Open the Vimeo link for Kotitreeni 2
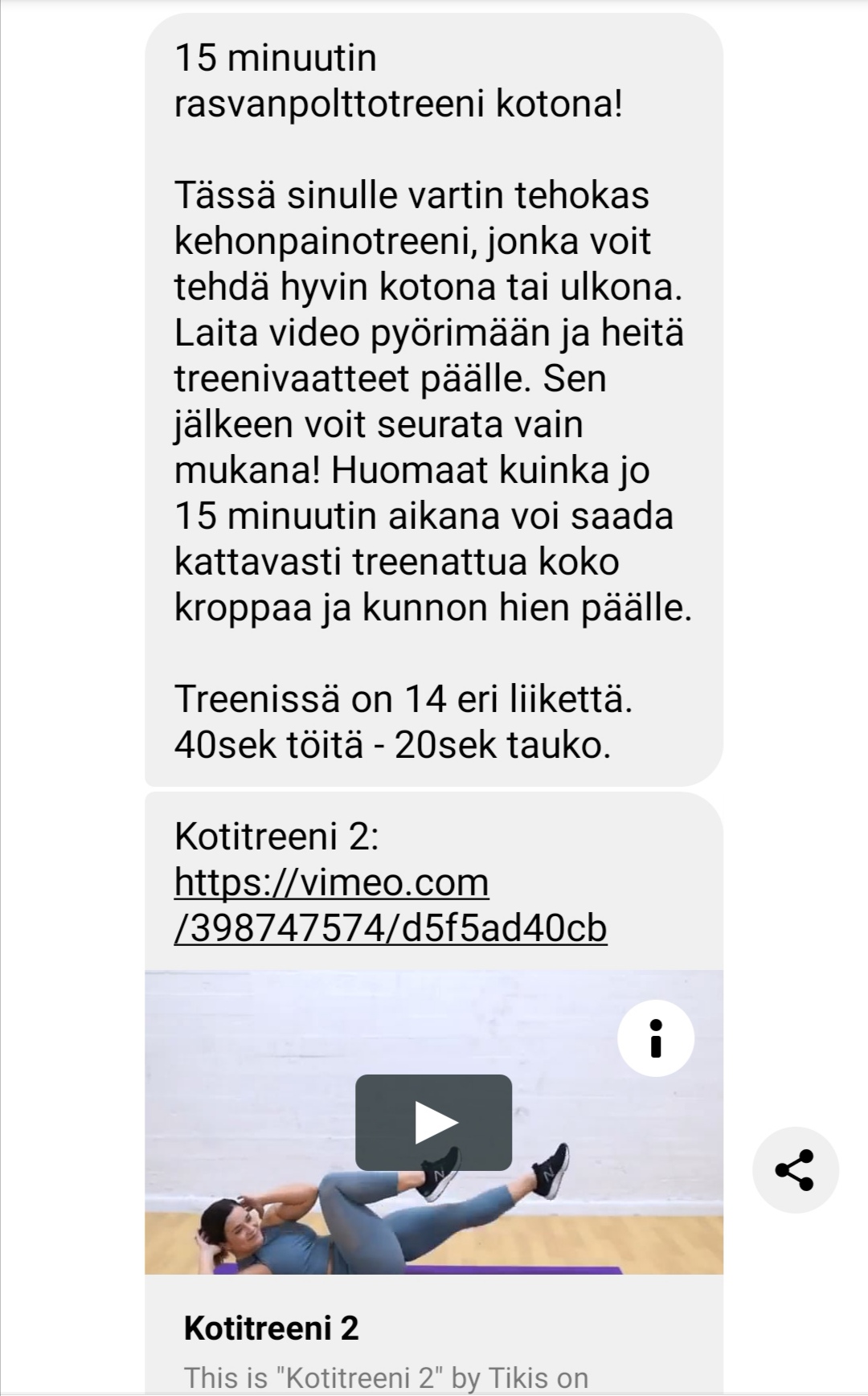 coord(390,906)
